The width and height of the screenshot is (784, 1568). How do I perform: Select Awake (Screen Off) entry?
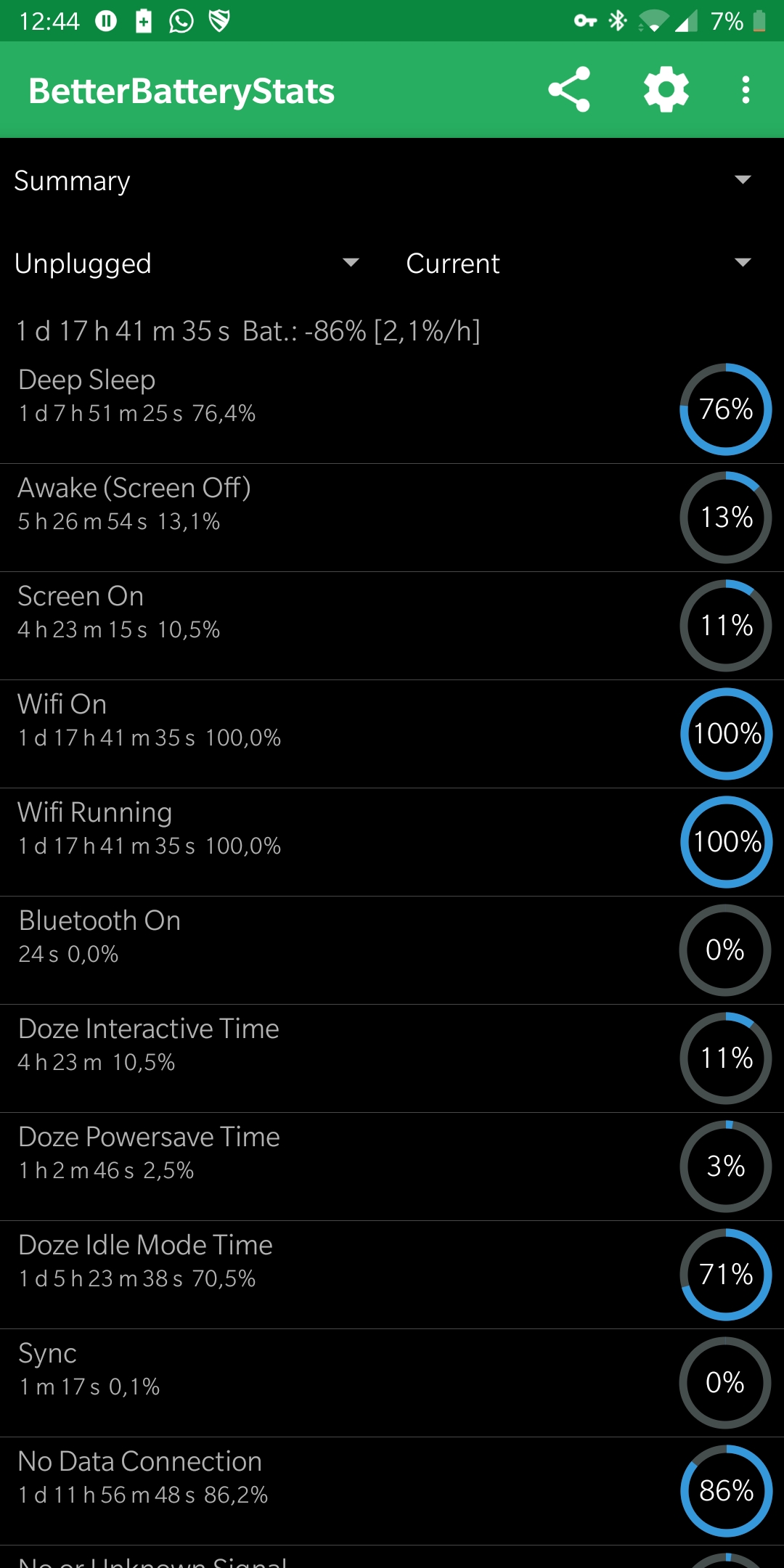tap(392, 518)
